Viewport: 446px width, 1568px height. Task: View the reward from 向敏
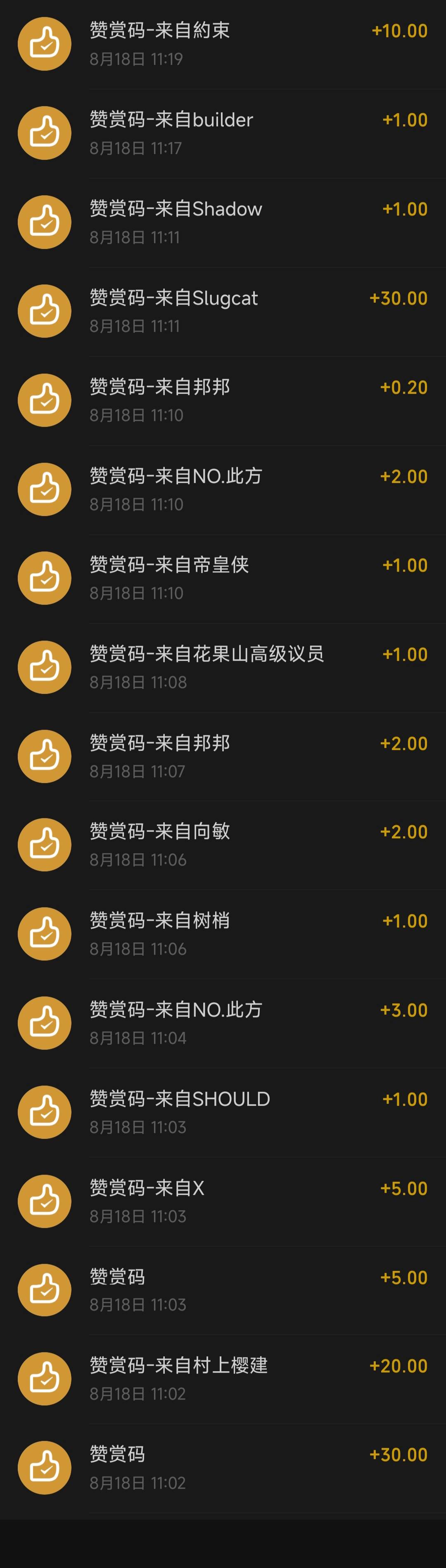(223, 844)
